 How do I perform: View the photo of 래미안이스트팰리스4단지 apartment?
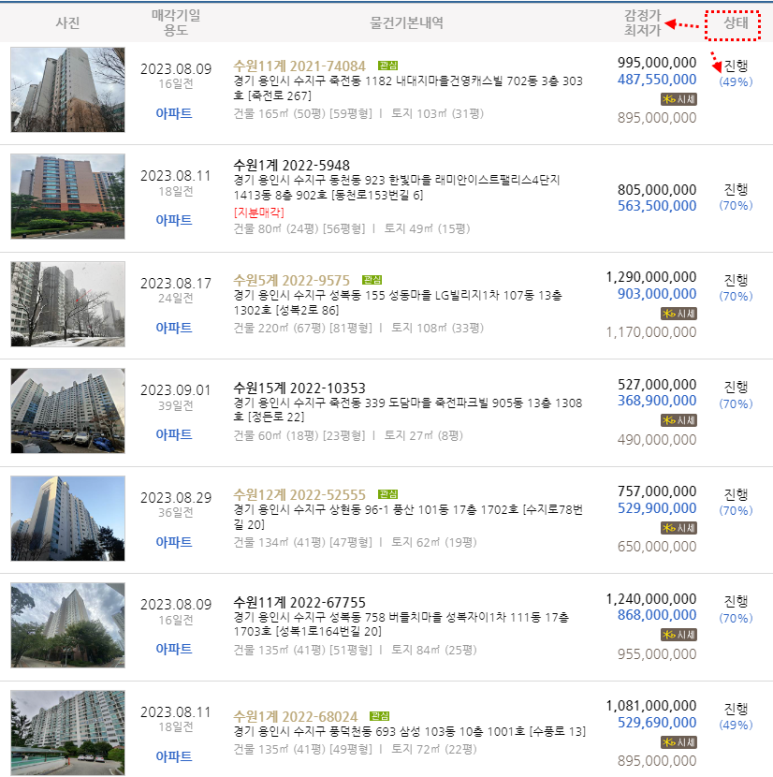pos(68,197)
